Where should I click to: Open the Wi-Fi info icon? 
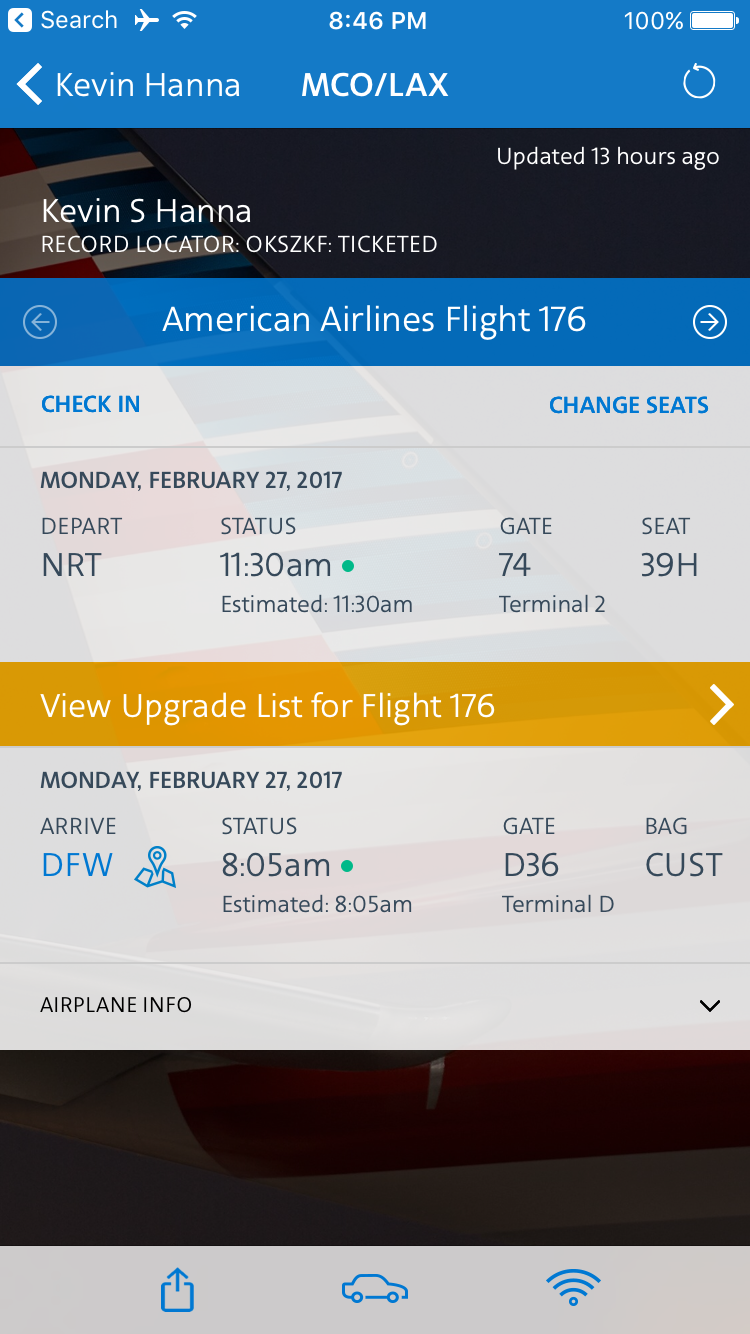pos(573,1289)
